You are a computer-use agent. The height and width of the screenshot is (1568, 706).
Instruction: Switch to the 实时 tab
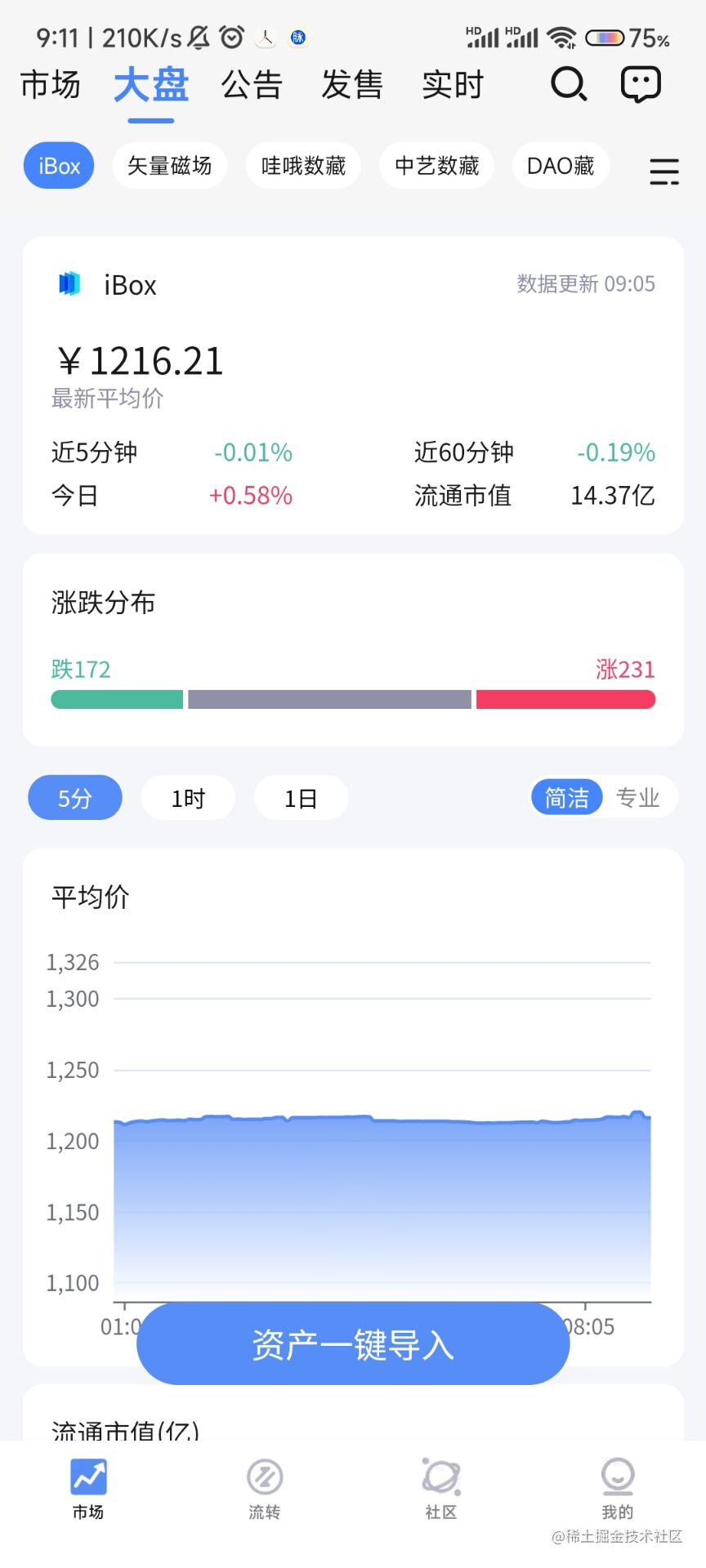pyautogui.click(x=453, y=85)
